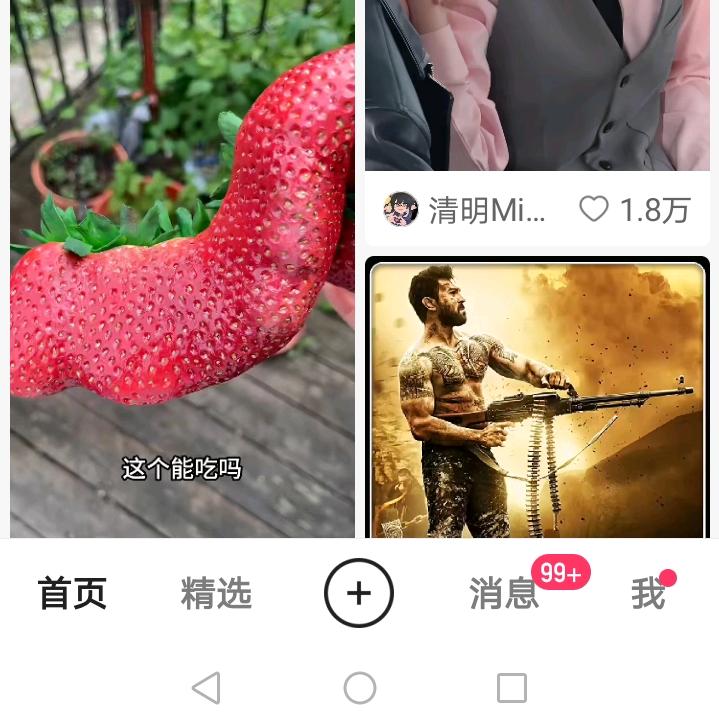The width and height of the screenshot is (719, 719).
Task: Create a new post with plus button
Action: 359,594
